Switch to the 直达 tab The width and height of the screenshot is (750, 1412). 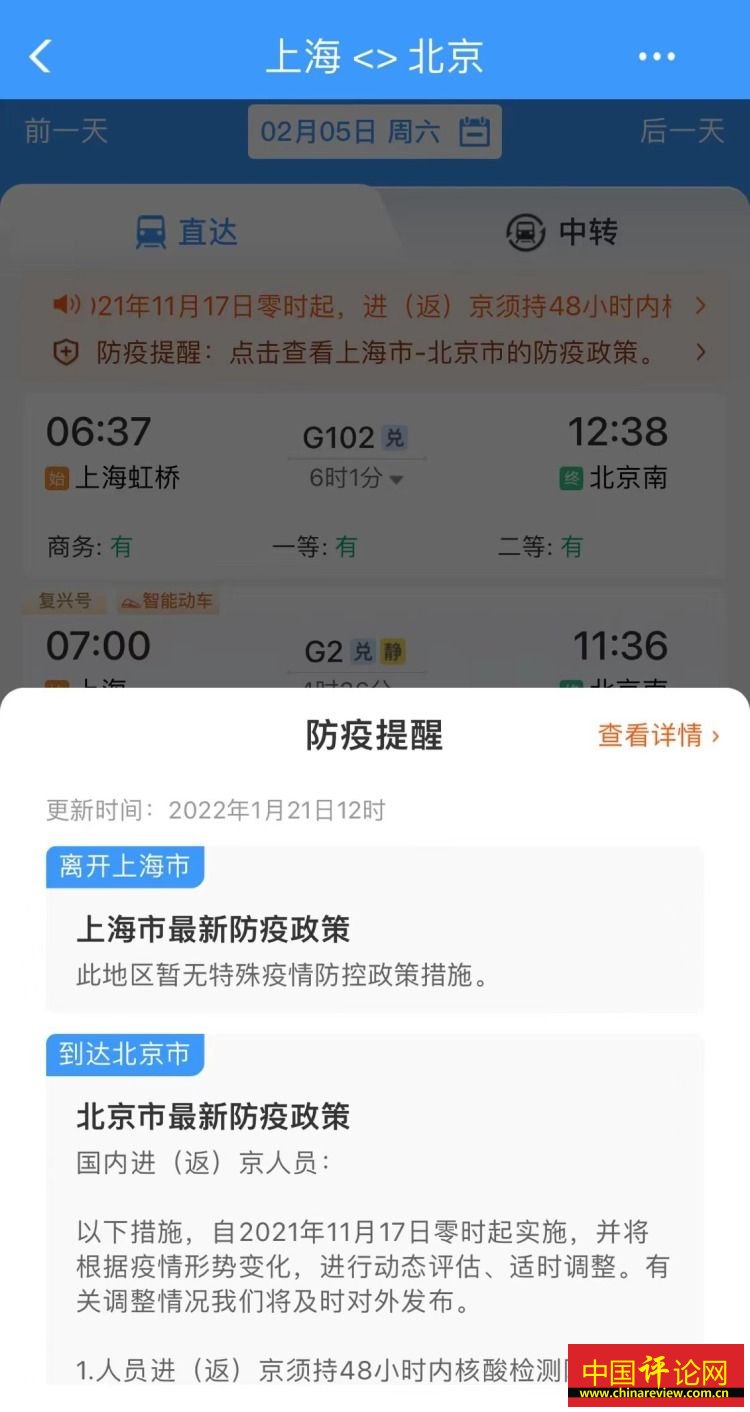(x=187, y=232)
